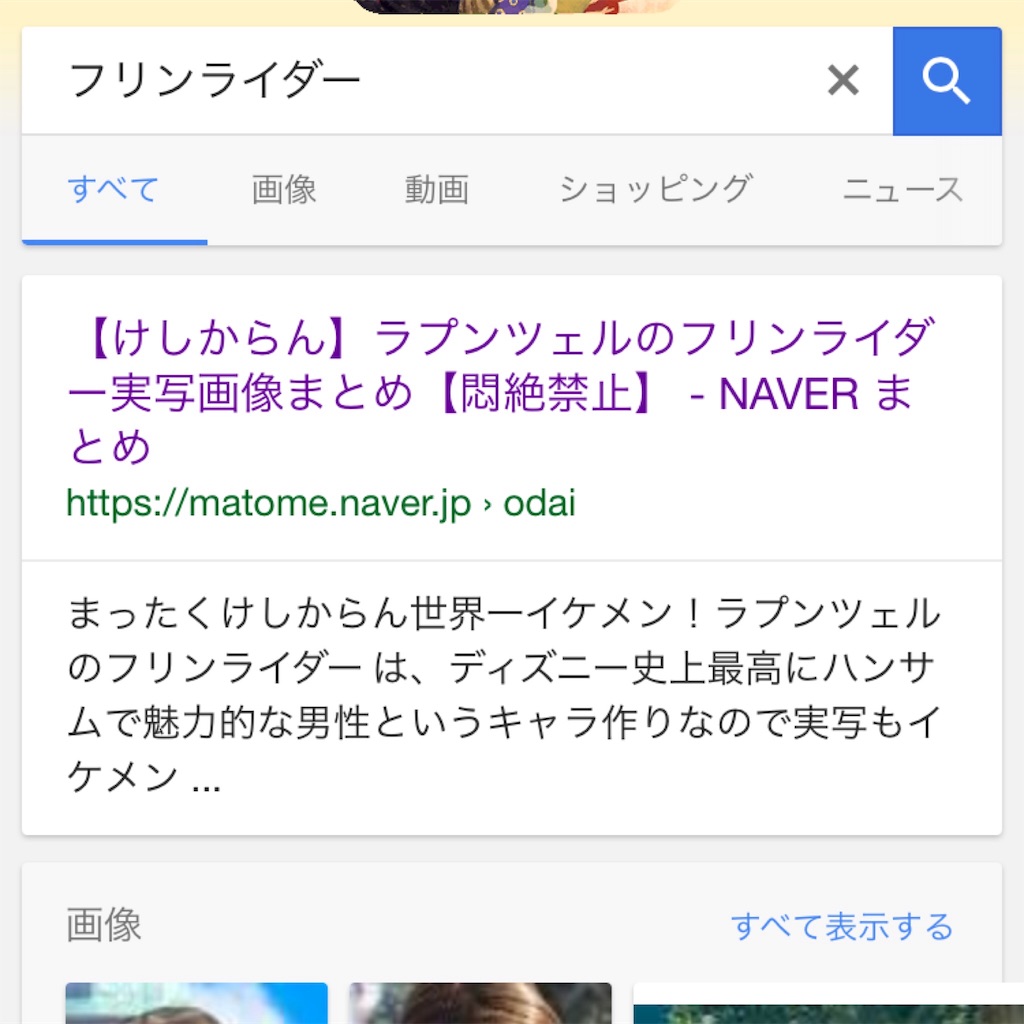
Task: Tap the blue magnifier search button
Action: pos(946,81)
